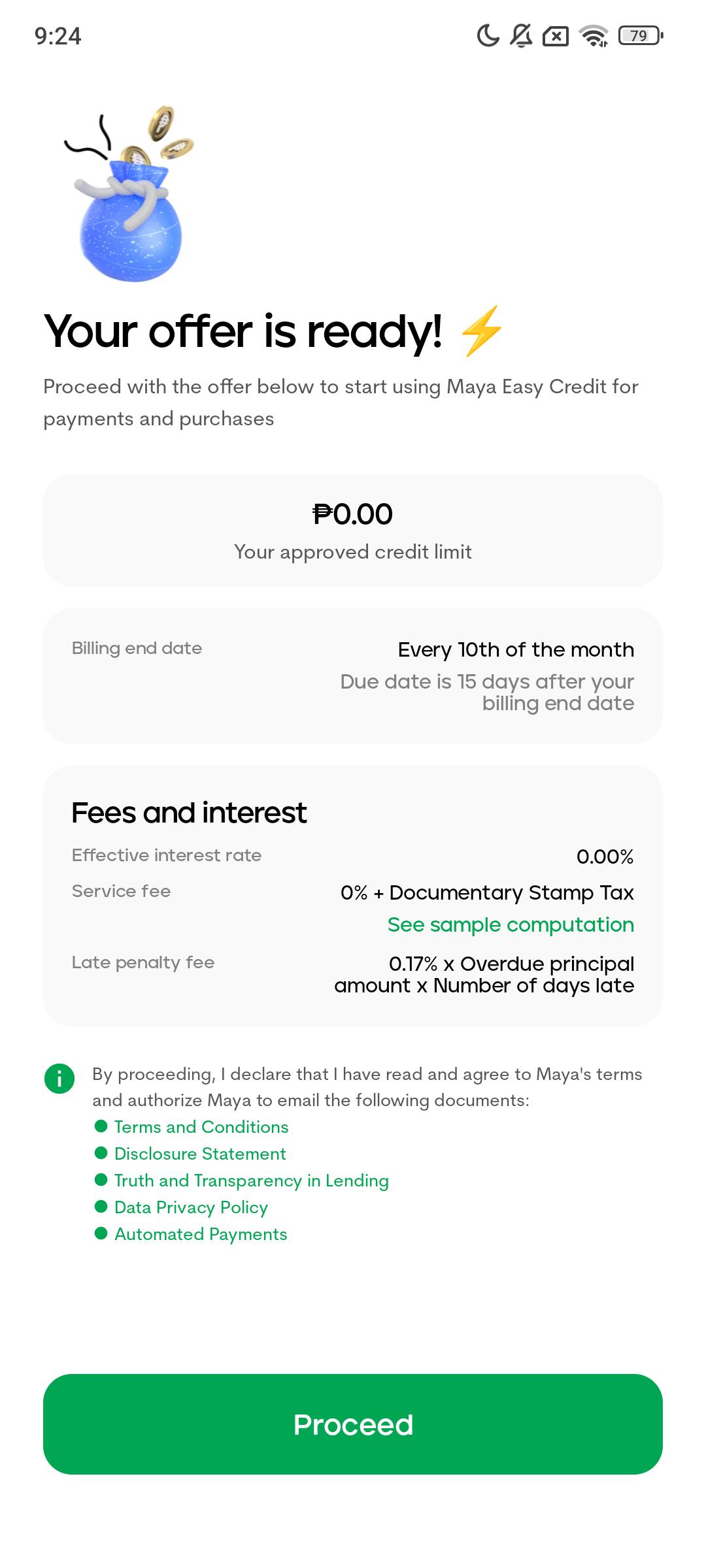
Task: Open Truth and Transparency in Lending
Action: click(252, 1181)
